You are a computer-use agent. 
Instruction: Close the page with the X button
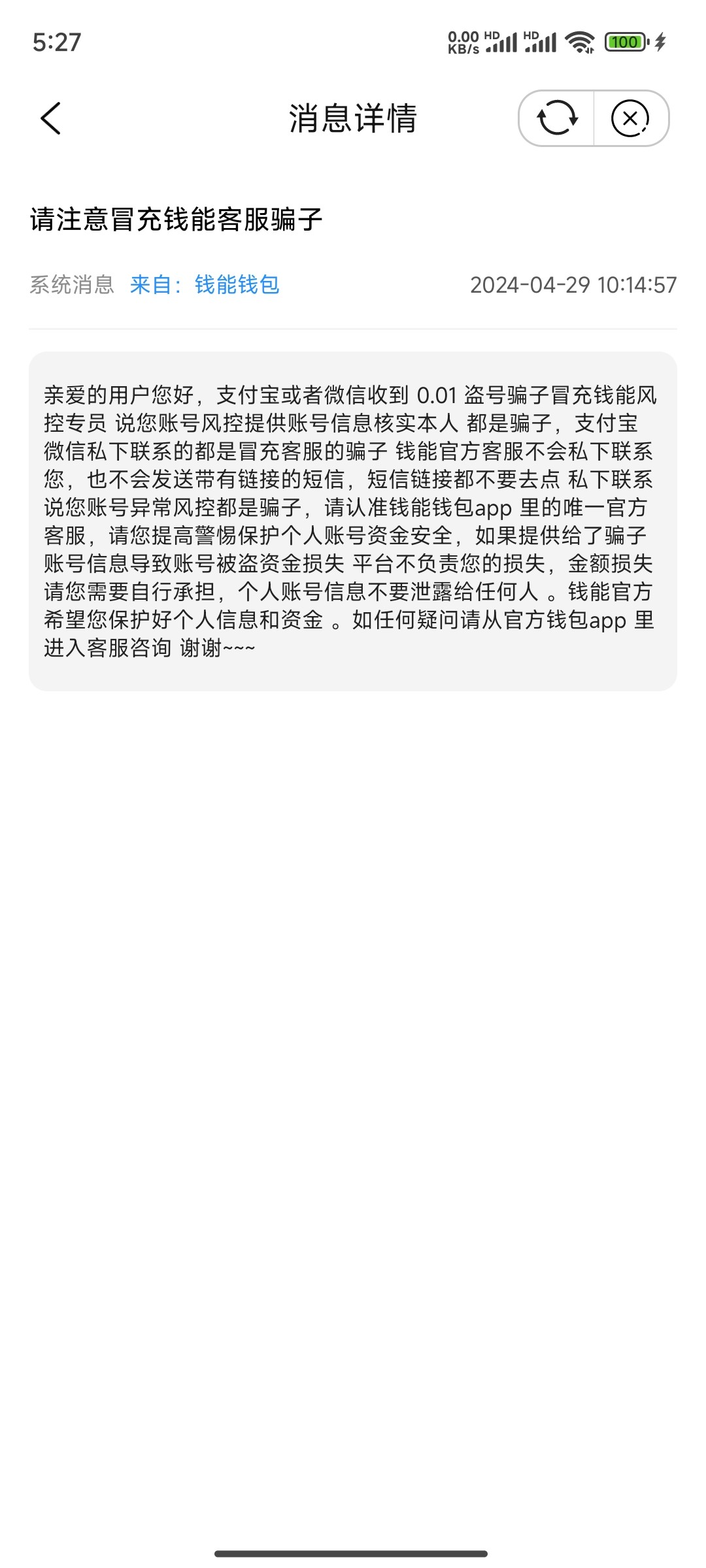[x=630, y=118]
